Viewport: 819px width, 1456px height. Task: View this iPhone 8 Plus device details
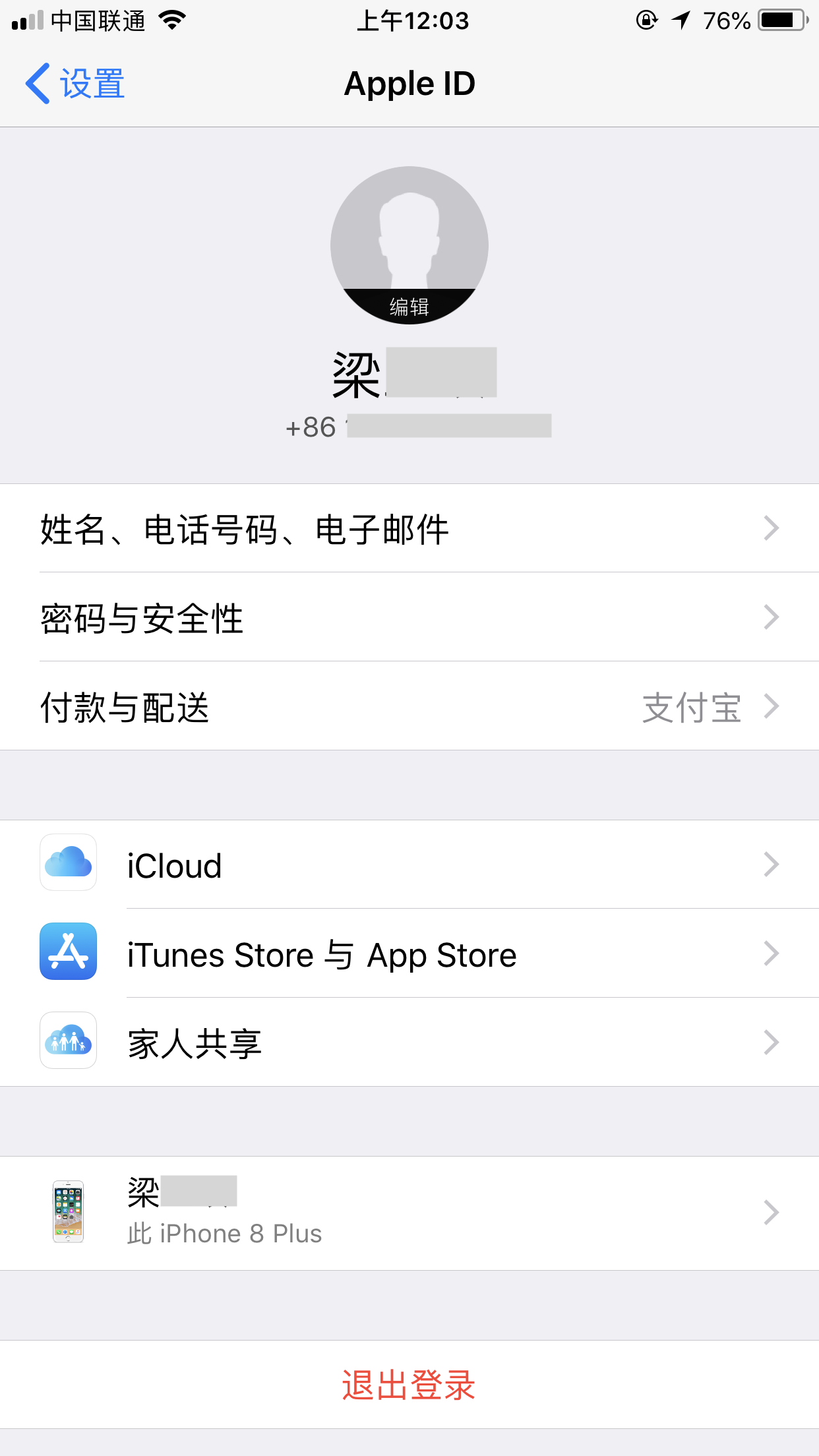[x=409, y=1213]
